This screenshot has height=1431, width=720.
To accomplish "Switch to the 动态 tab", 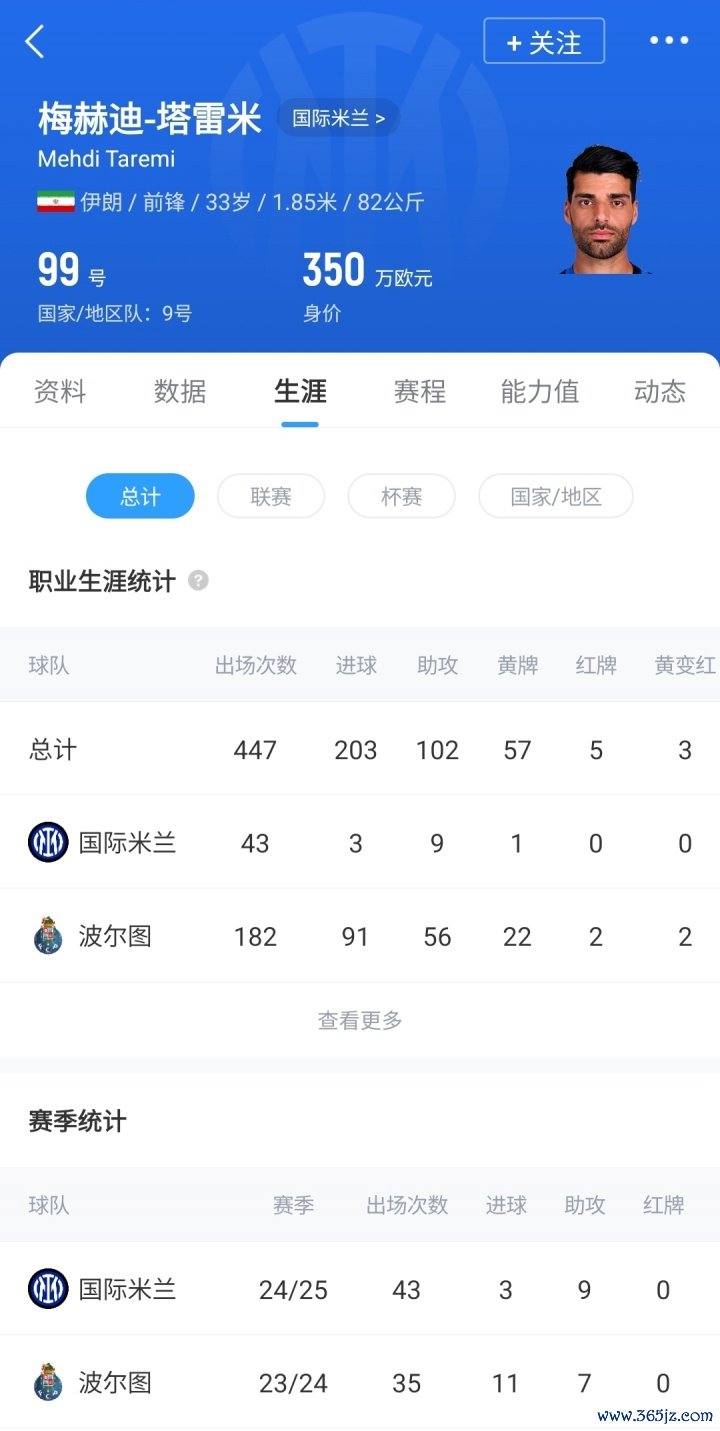I will (660, 391).
